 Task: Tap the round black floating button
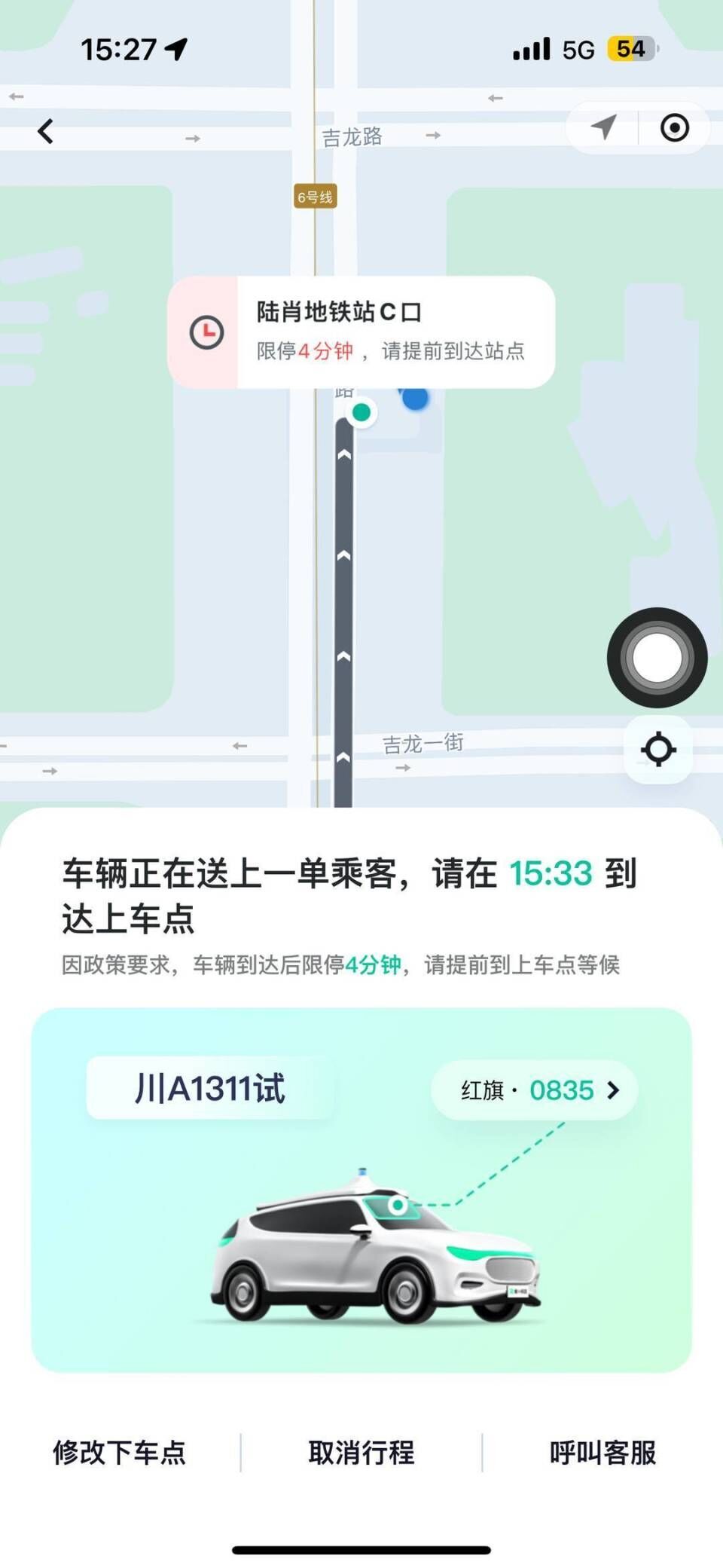coord(657,657)
